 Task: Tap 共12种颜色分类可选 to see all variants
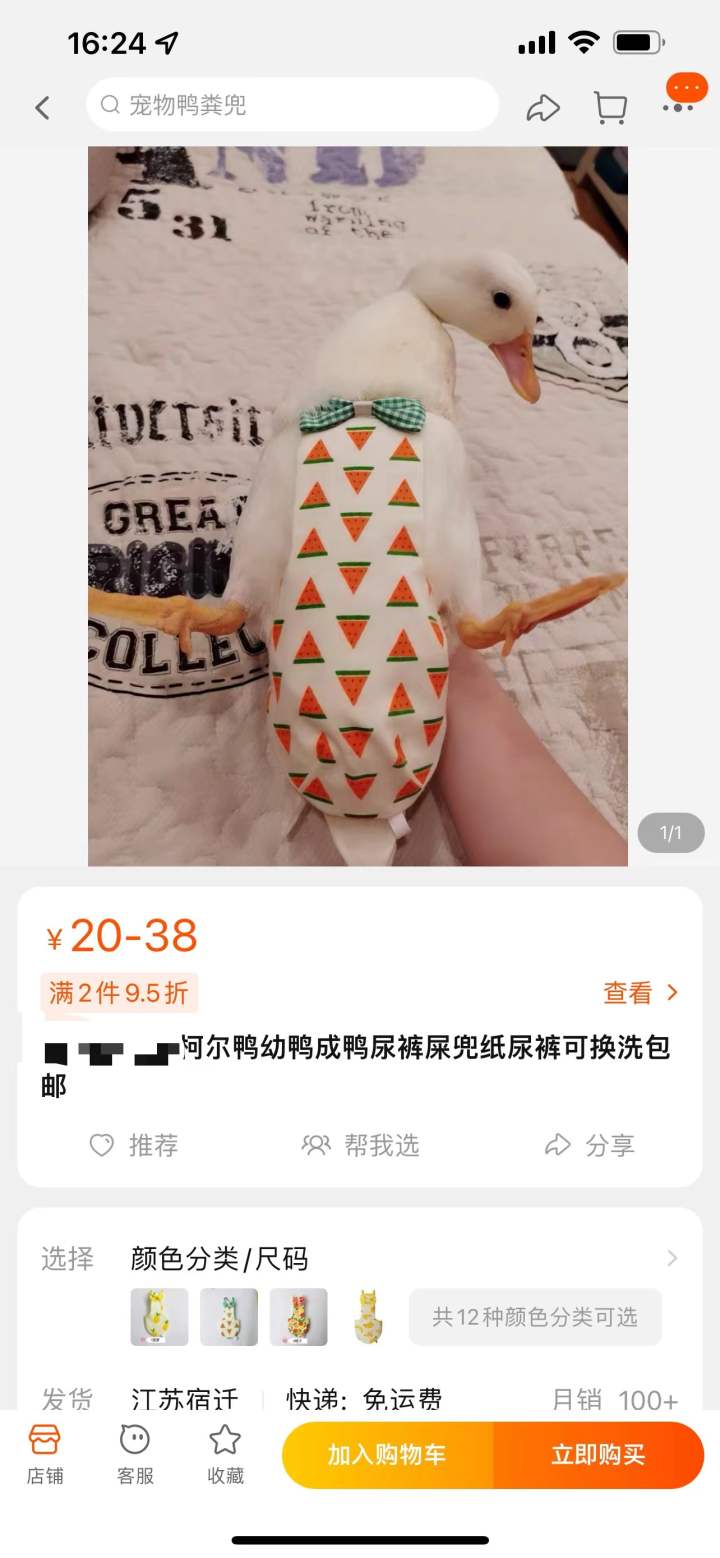point(535,1317)
